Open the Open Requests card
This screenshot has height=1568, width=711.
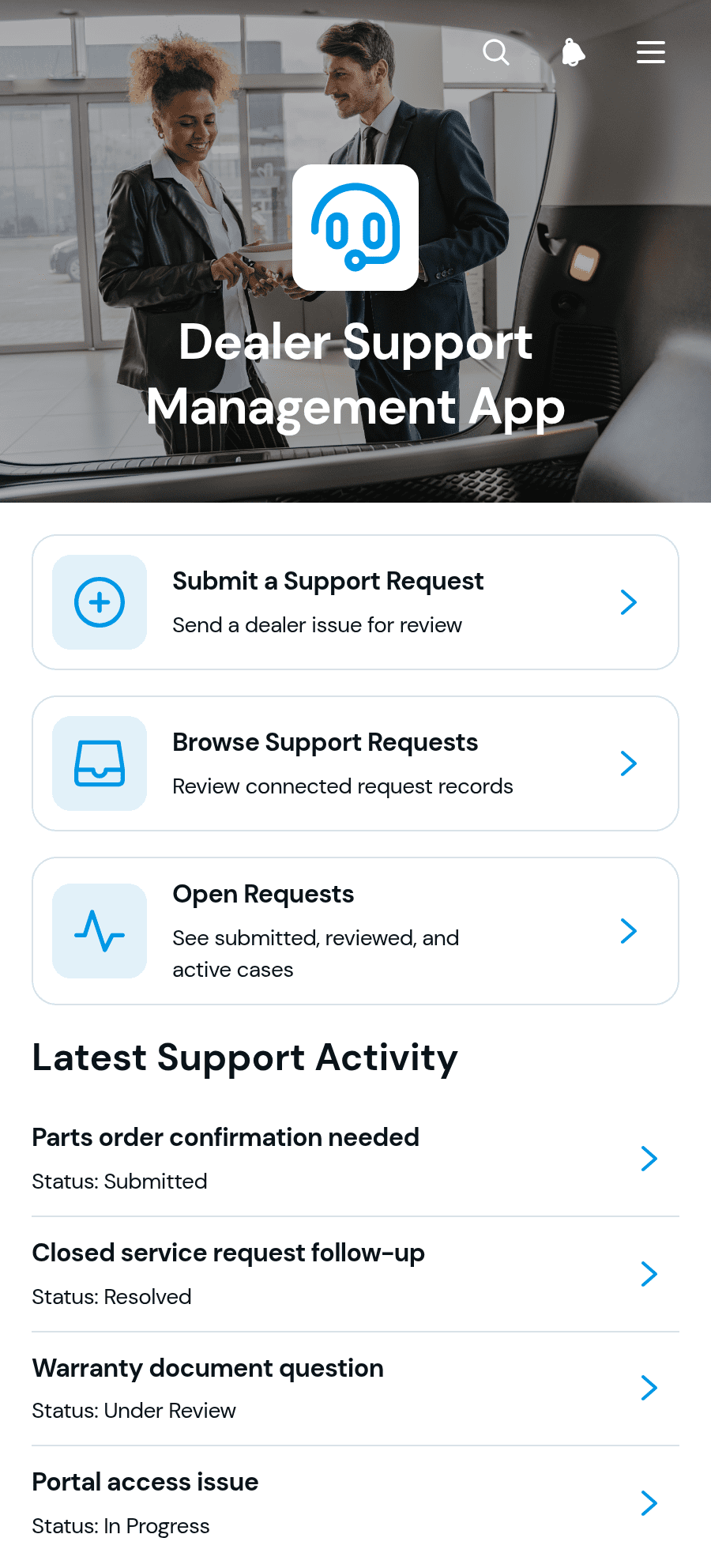click(355, 931)
